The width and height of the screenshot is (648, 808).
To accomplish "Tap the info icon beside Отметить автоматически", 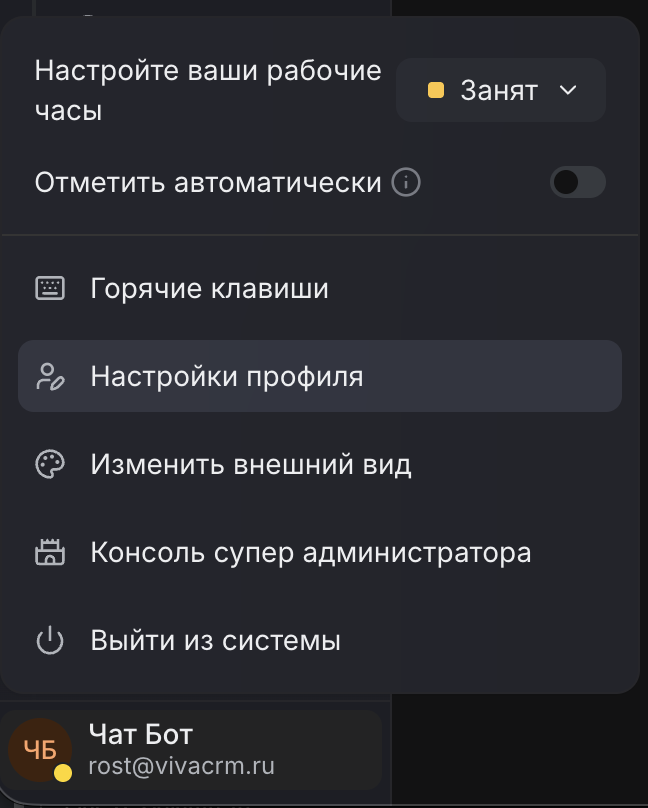I will point(406,183).
